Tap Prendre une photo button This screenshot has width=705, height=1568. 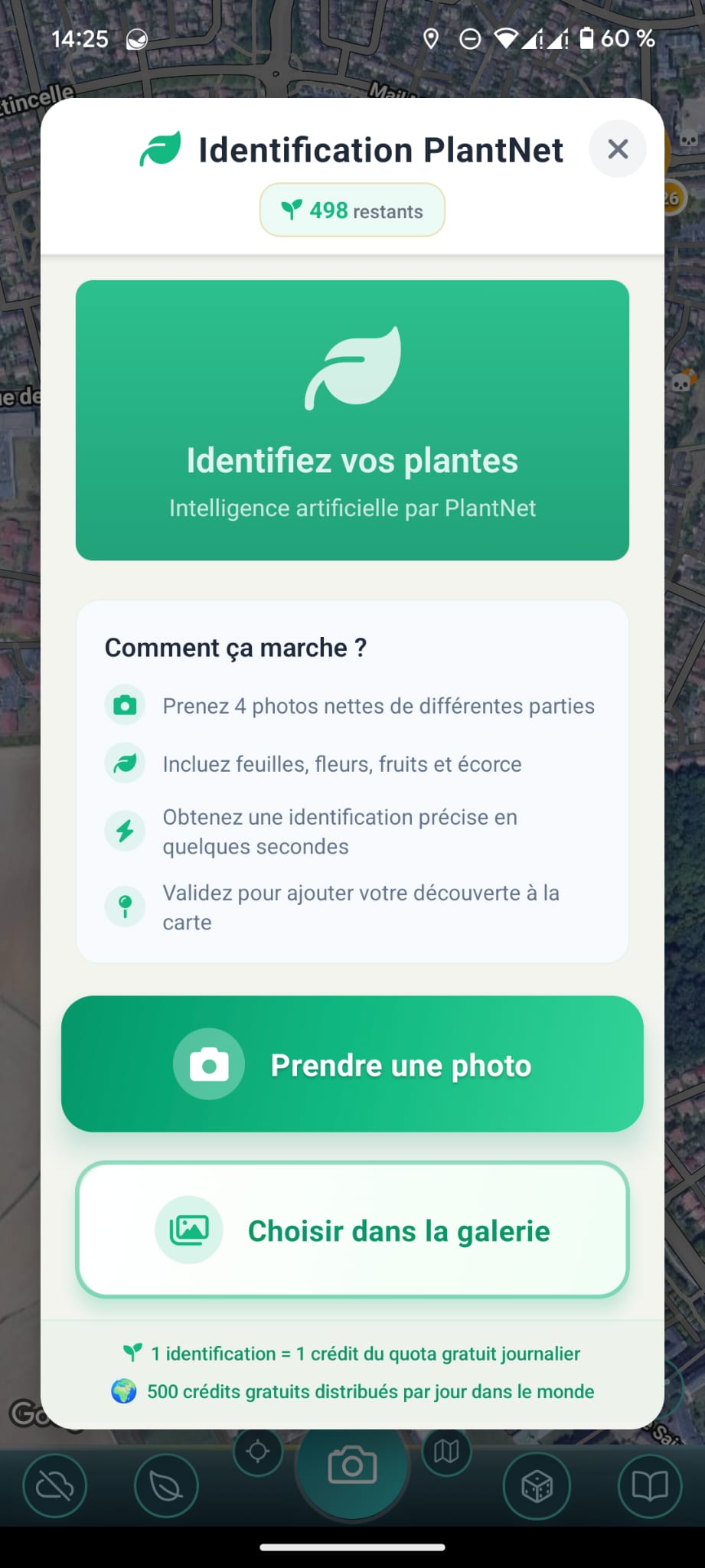coord(352,1064)
